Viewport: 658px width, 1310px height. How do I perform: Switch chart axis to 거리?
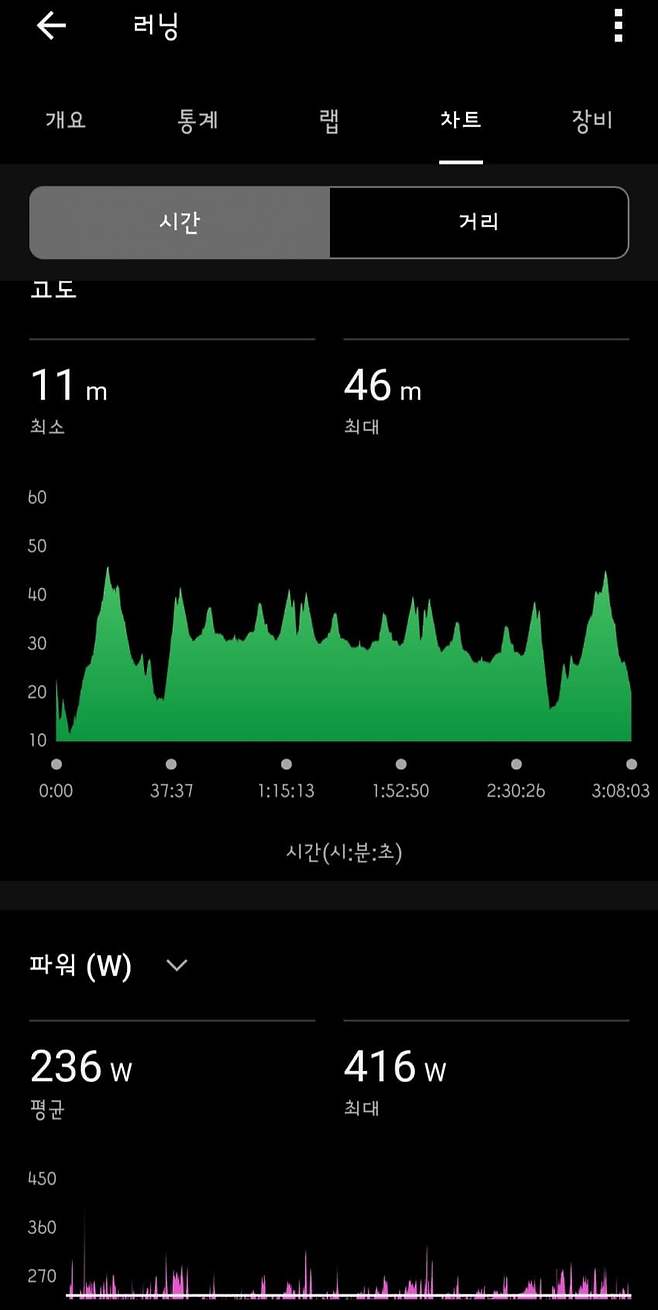478,222
